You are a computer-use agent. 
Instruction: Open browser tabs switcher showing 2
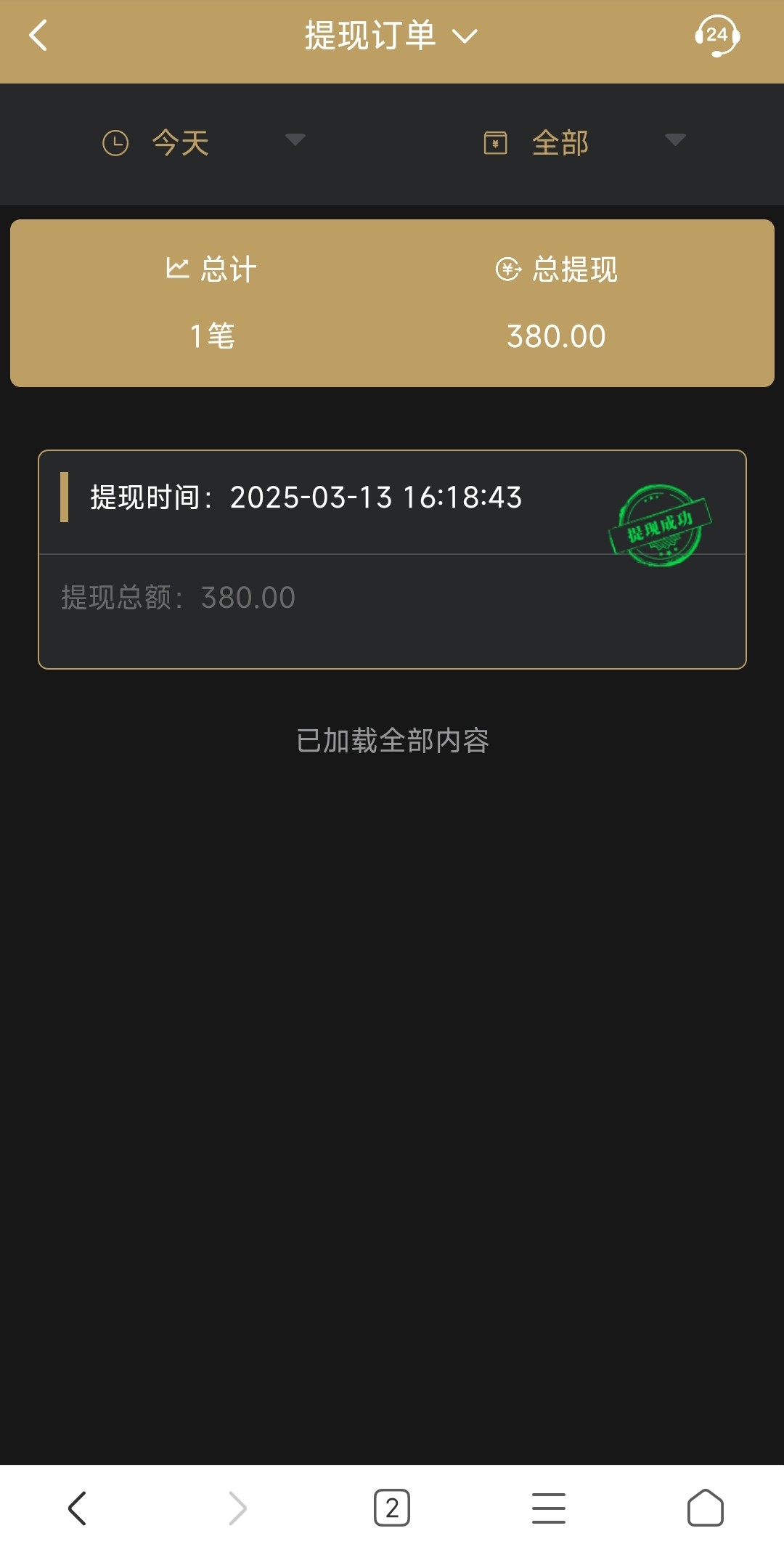pos(392,1508)
